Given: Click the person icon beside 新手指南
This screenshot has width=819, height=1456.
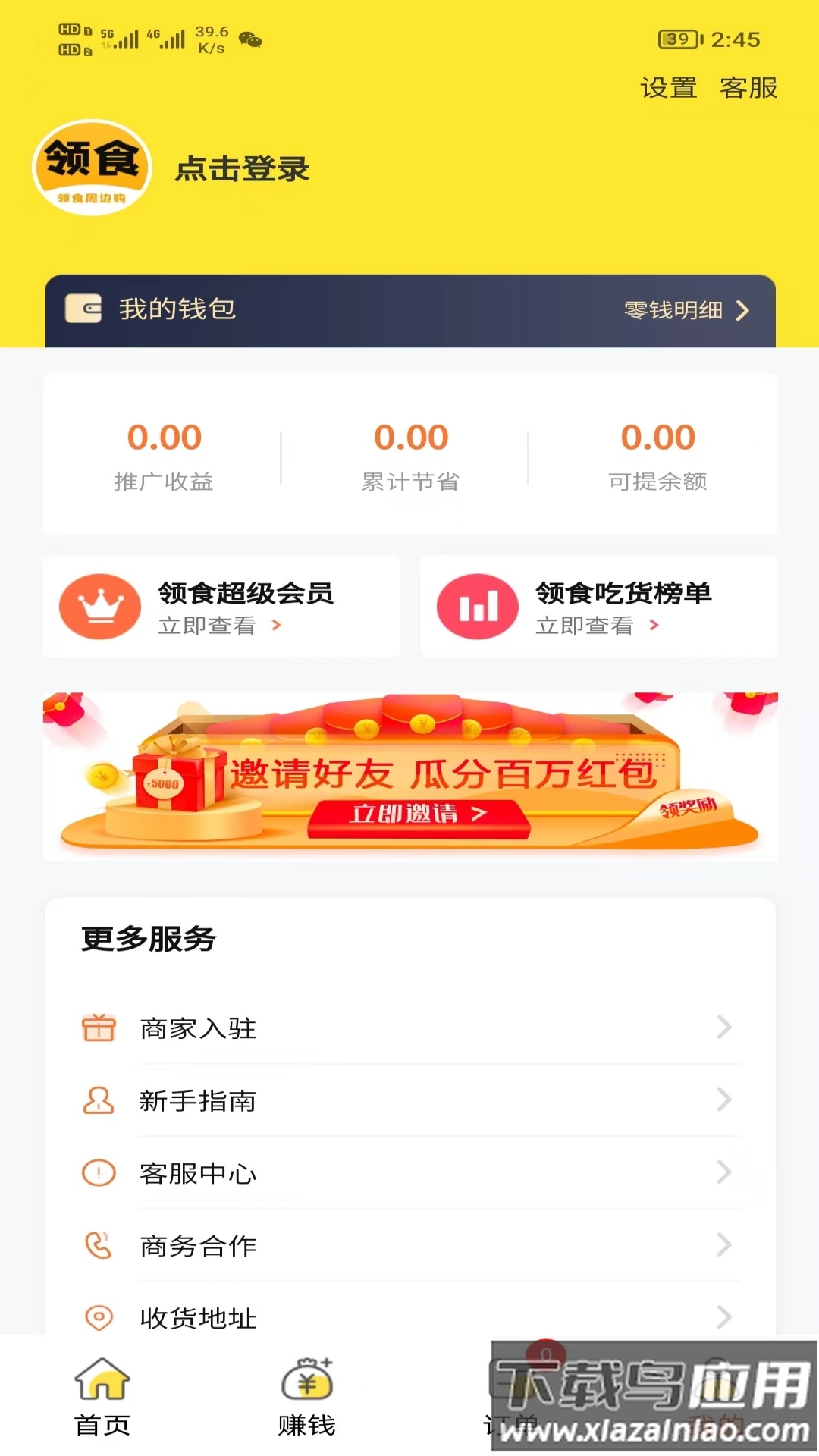Looking at the screenshot, I should [x=97, y=1101].
